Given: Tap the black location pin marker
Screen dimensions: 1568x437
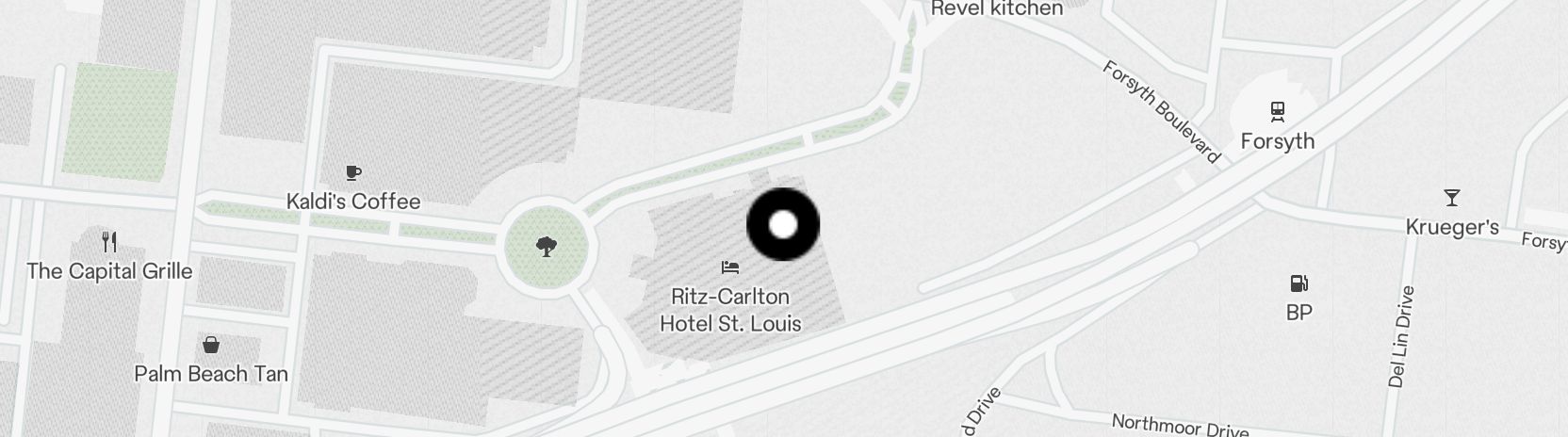Looking at the screenshot, I should [783, 225].
